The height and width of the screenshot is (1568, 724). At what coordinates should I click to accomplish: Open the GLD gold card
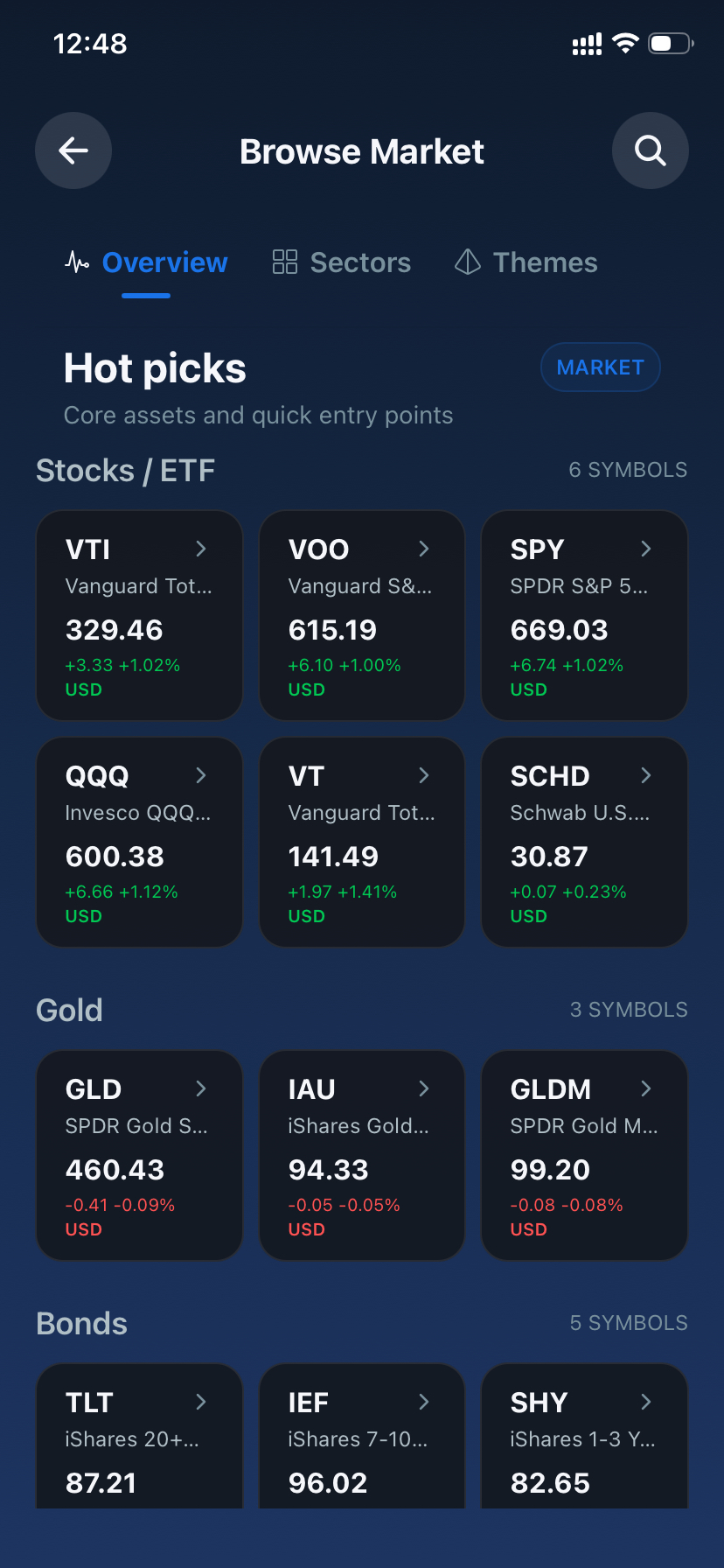coord(139,1155)
